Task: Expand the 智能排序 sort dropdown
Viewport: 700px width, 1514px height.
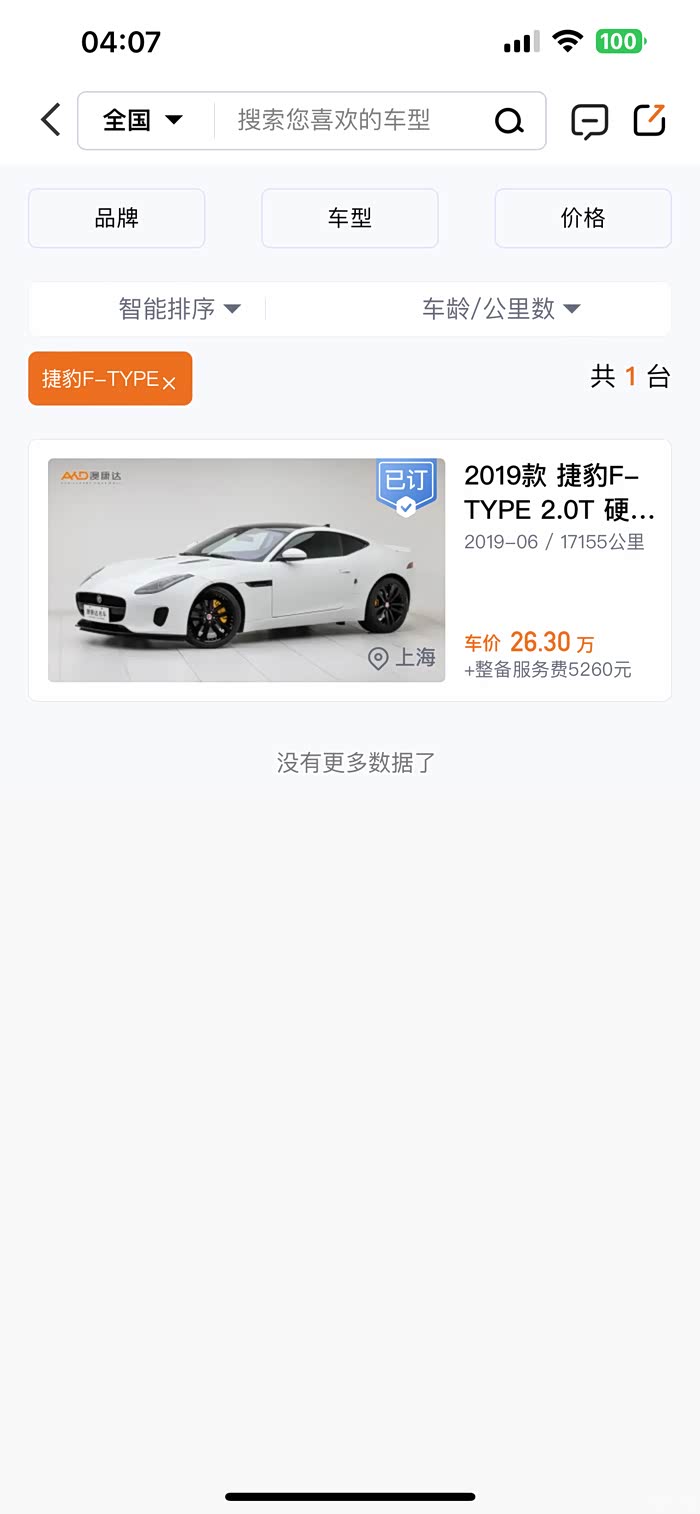Action: click(180, 309)
